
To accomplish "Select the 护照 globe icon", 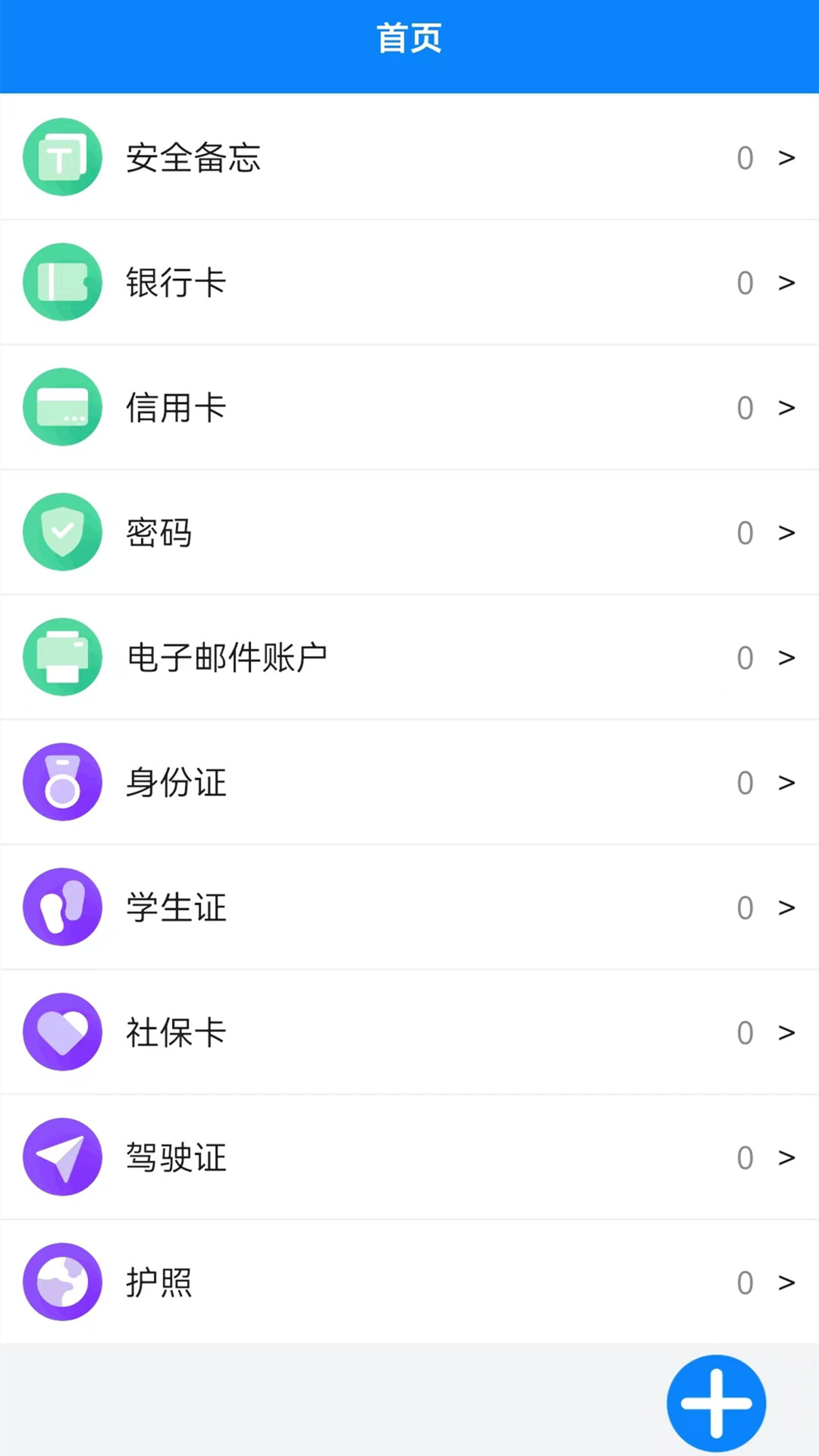I will (63, 1282).
